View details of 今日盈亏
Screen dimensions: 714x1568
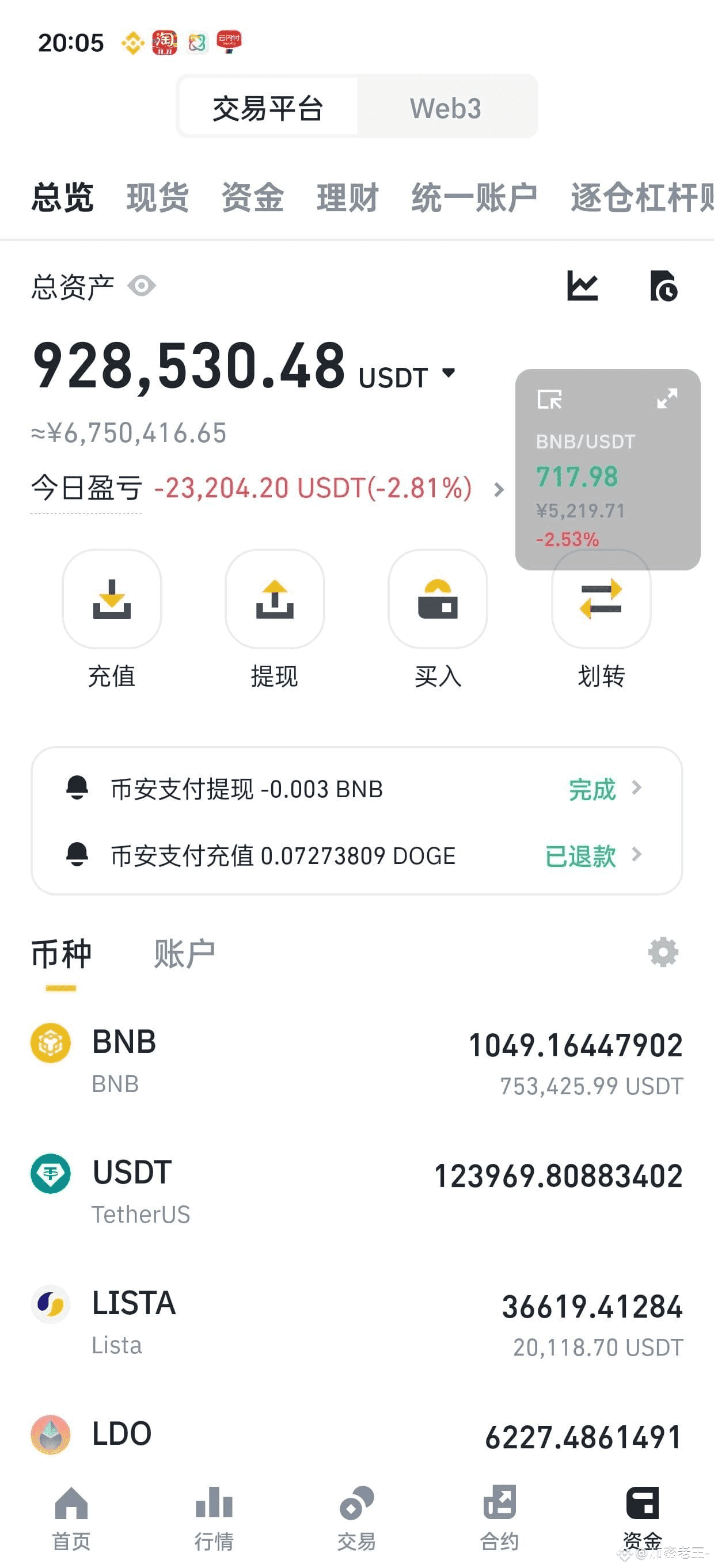tap(499, 489)
